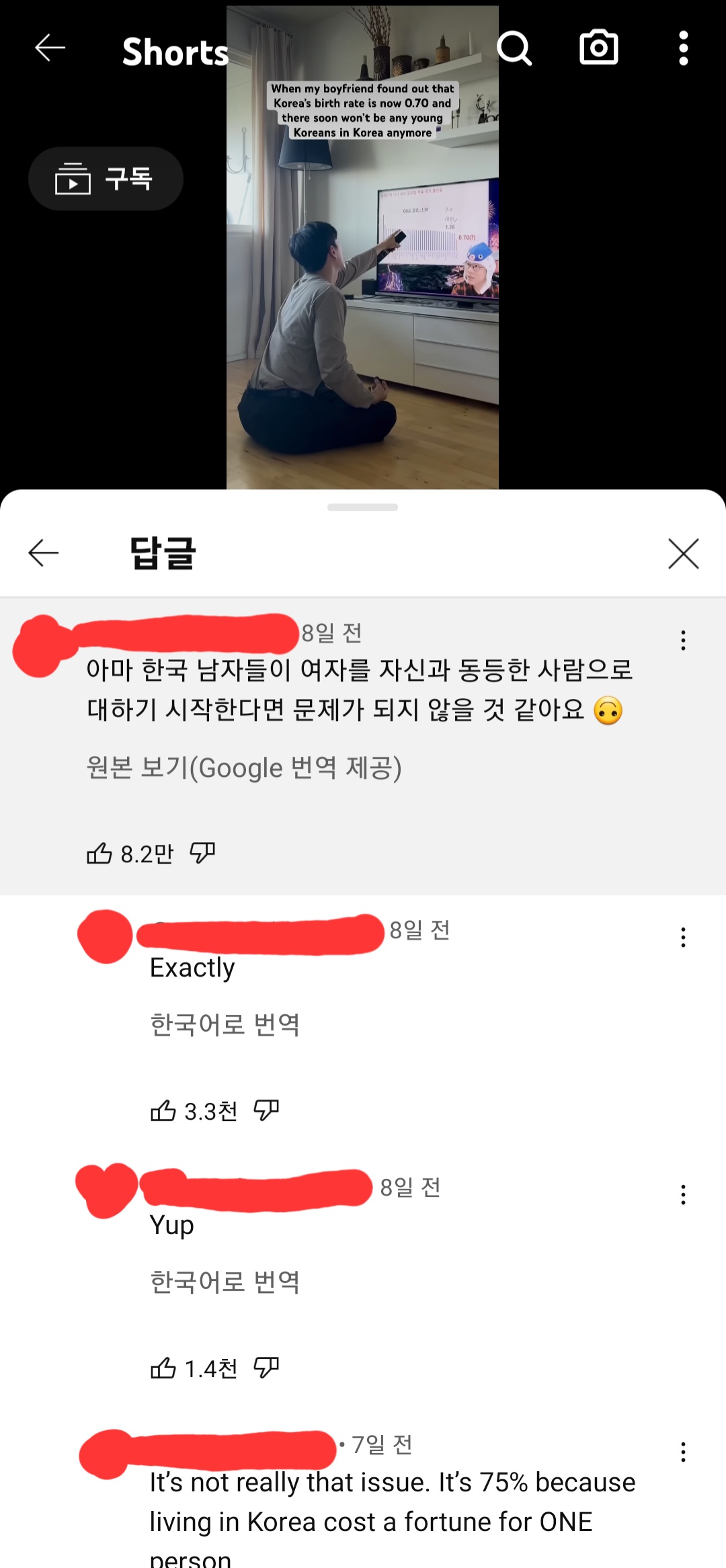Tap the 구독 subscribe button
The width and height of the screenshot is (726, 1568).
[106, 179]
